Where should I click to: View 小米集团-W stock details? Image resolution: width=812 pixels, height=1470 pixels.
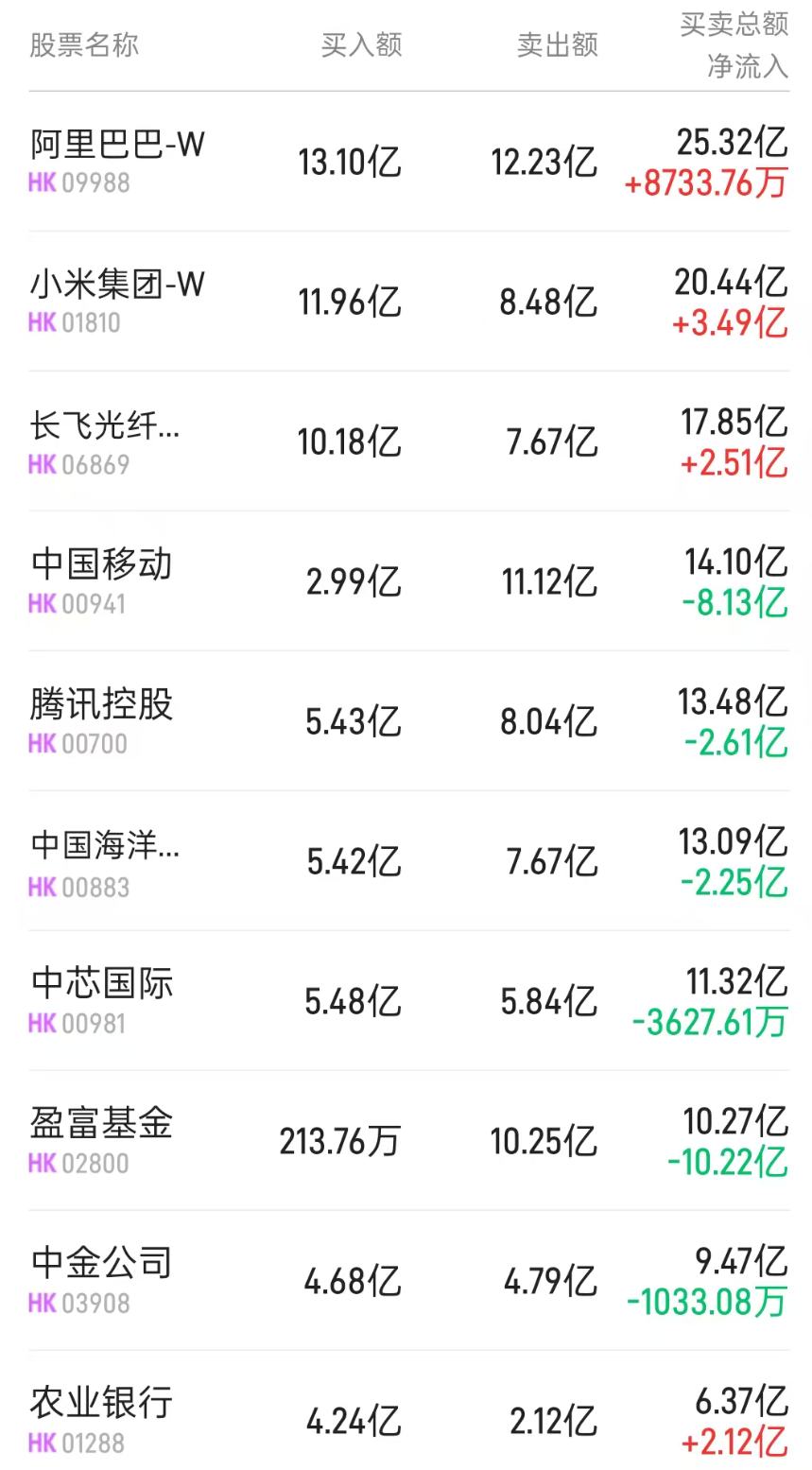coord(117,301)
